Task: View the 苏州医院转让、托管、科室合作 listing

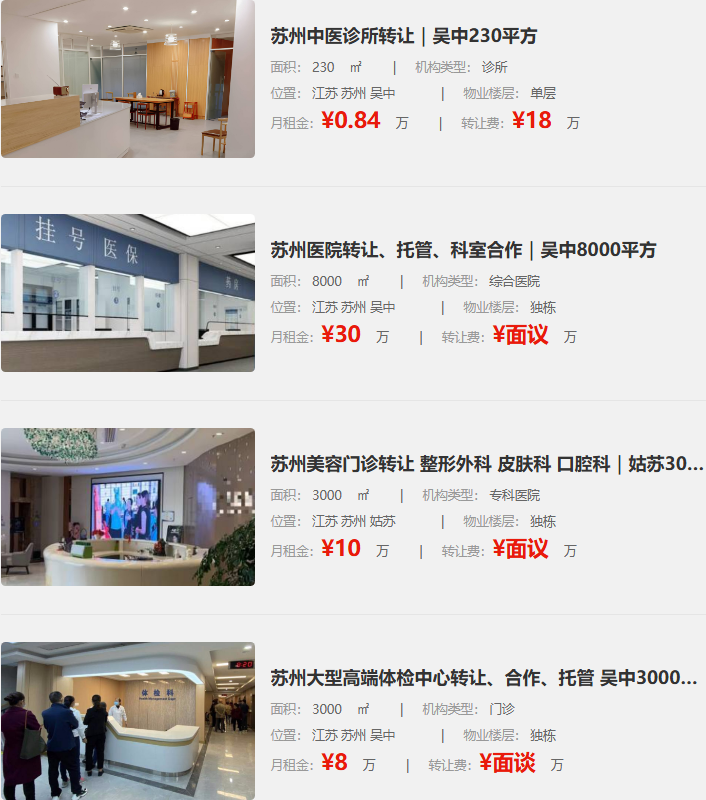Action: click(x=463, y=250)
